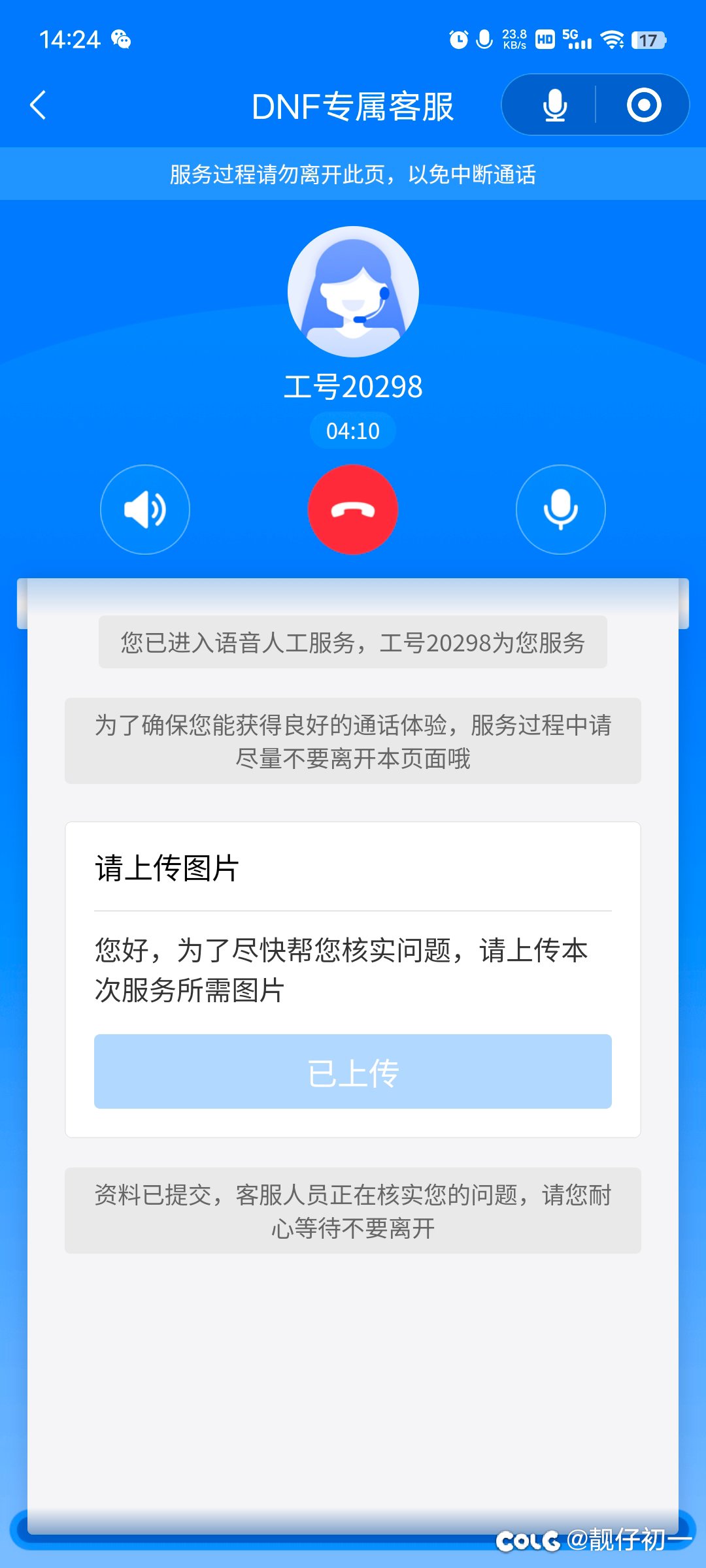This screenshot has height=1568, width=706.
Task: Mute the microphone under the call timer
Action: [x=561, y=510]
